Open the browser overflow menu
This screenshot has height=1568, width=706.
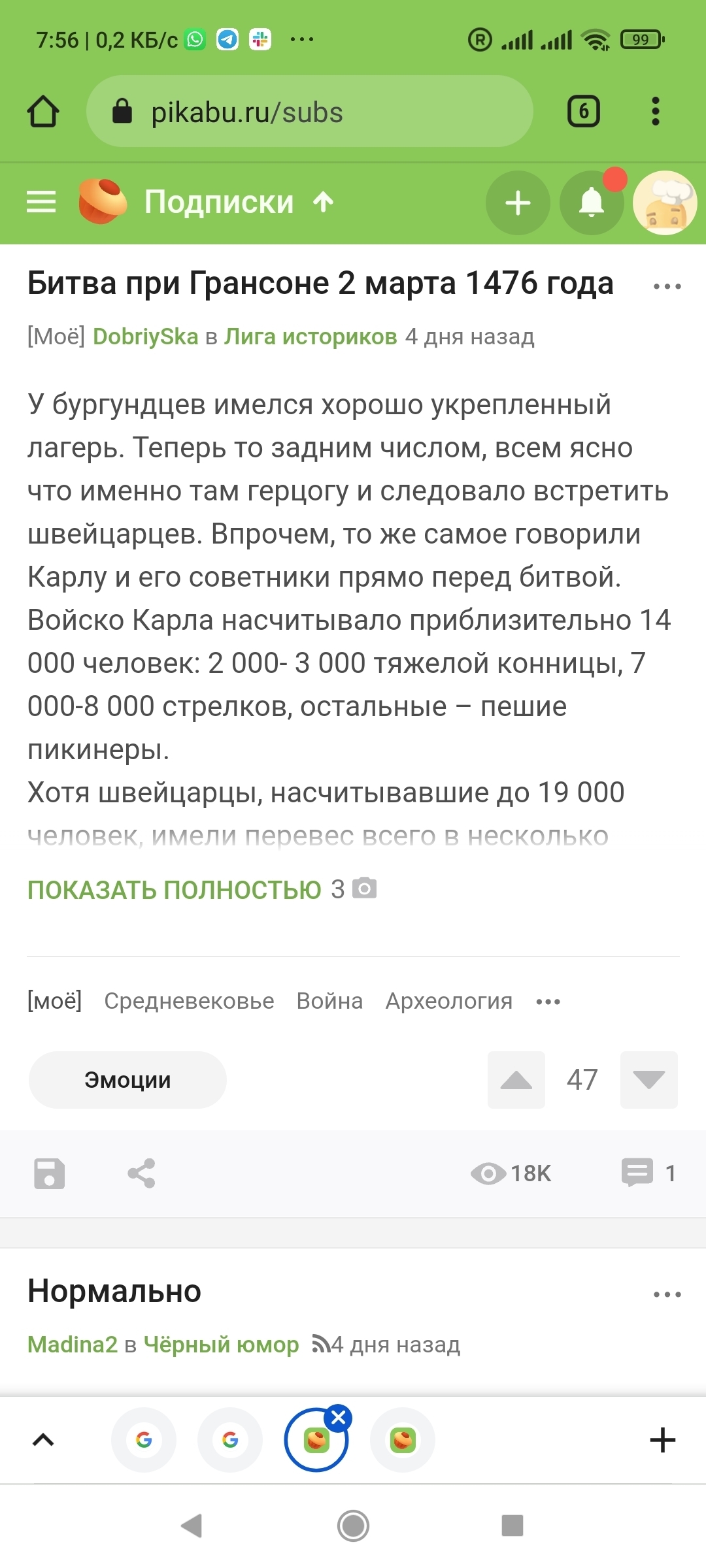tap(656, 112)
